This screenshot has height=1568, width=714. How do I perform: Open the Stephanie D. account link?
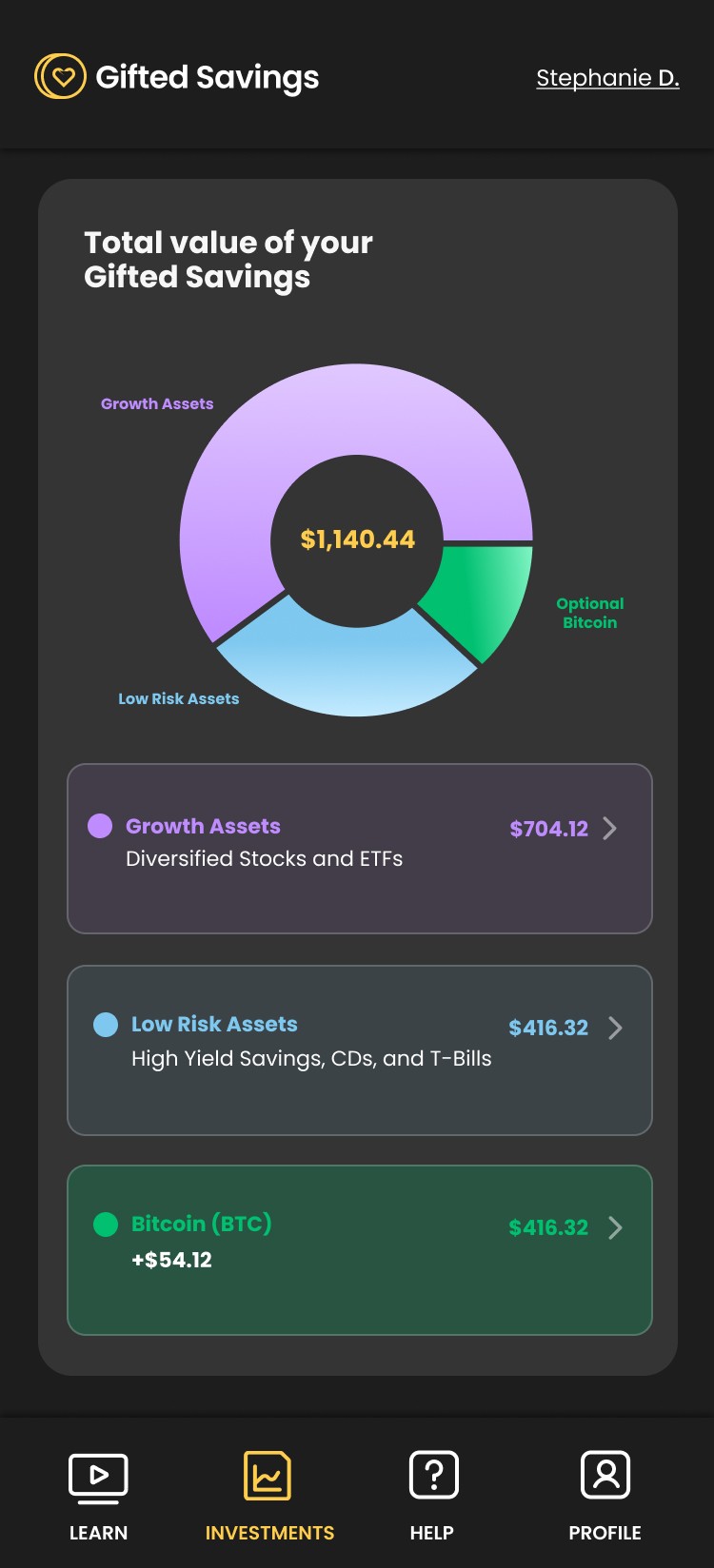(x=607, y=78)
